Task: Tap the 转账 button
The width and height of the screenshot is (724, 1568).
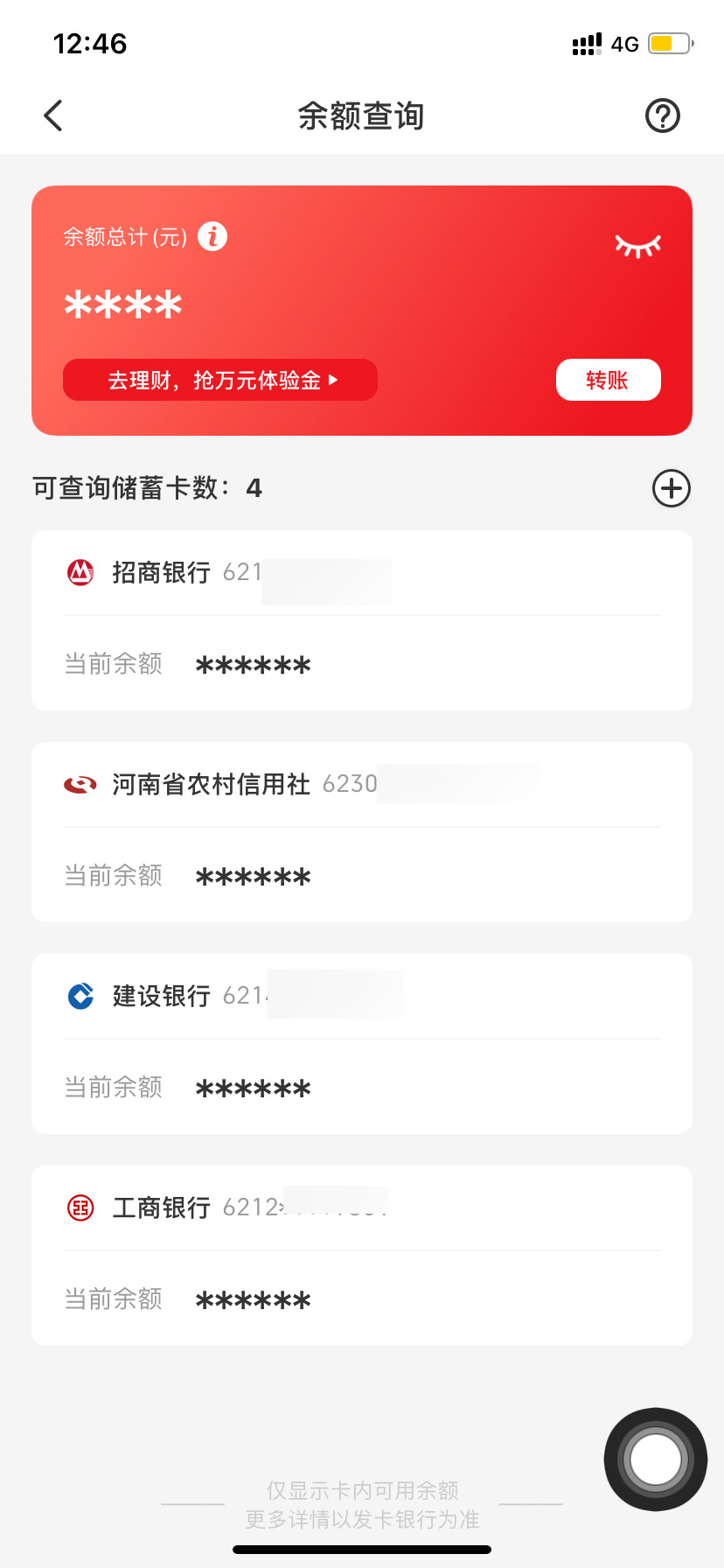Action: (608, 380)
